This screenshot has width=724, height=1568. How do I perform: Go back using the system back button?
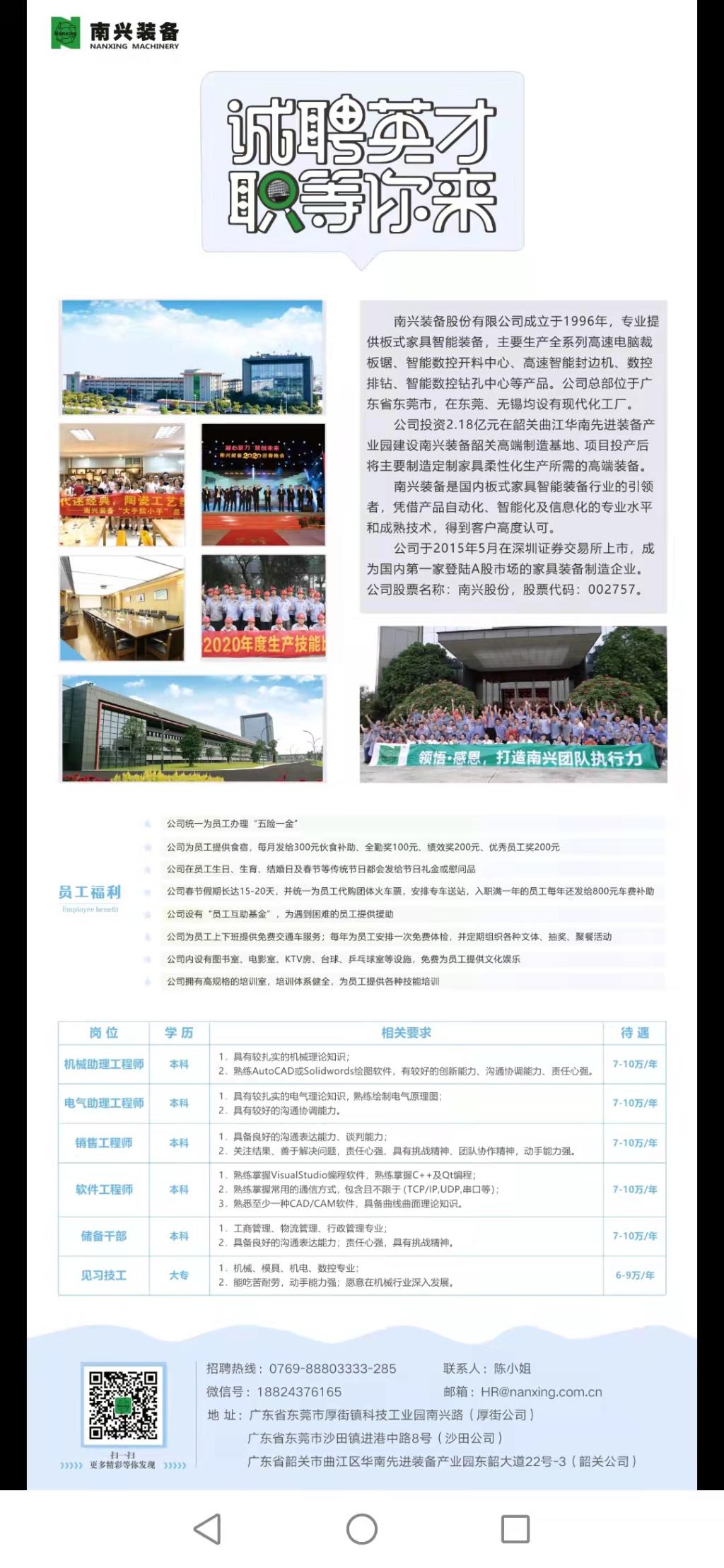point(208,1528)
